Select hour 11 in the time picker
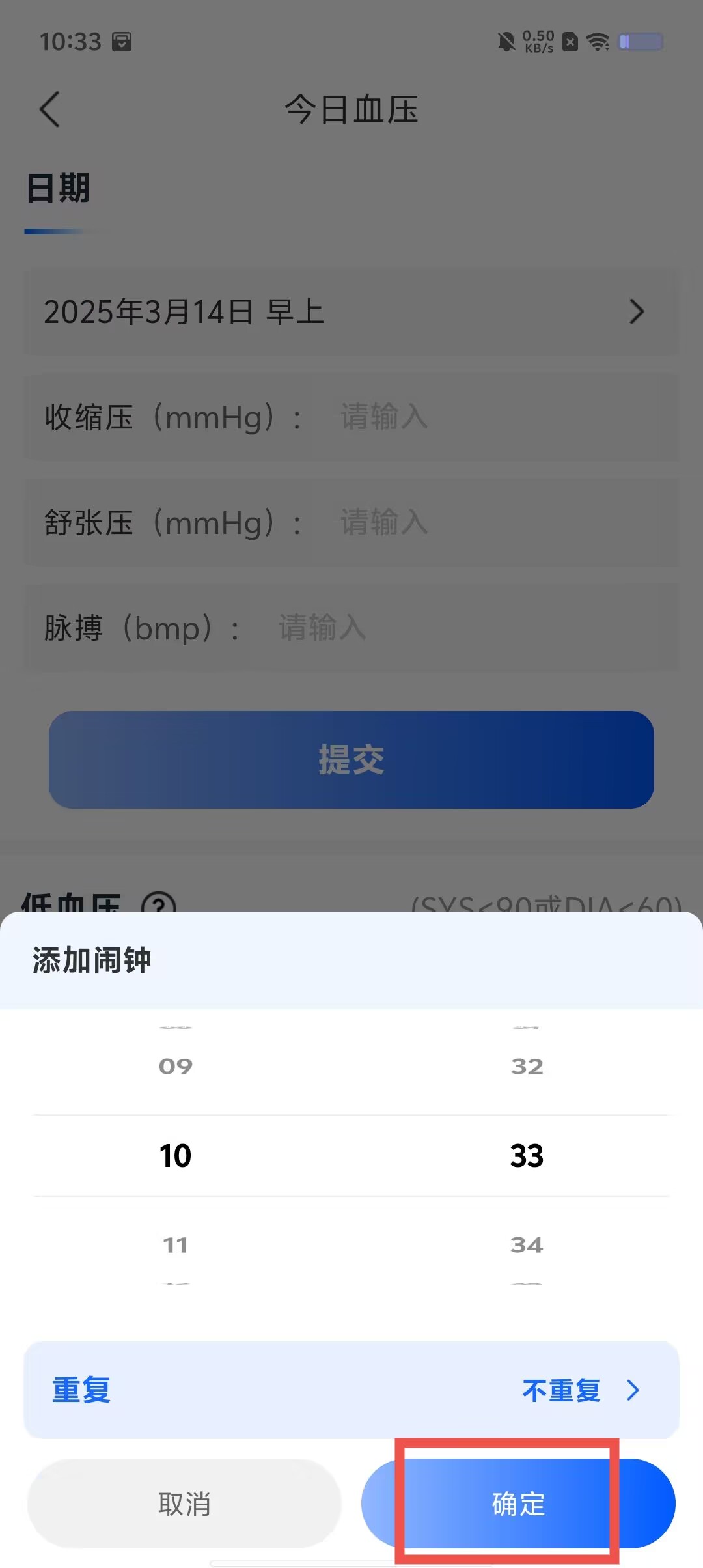703x1568 pixels. click(176, 1245)
